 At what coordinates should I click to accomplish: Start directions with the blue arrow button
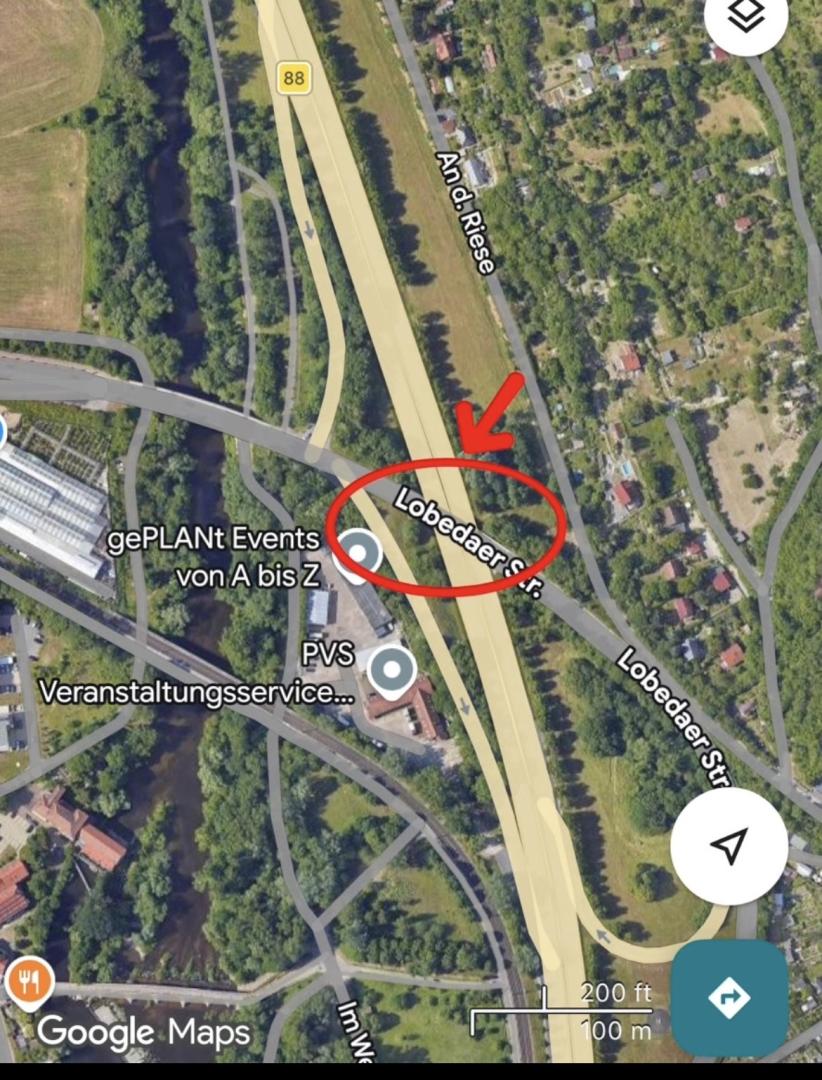[x=729, y=996]
